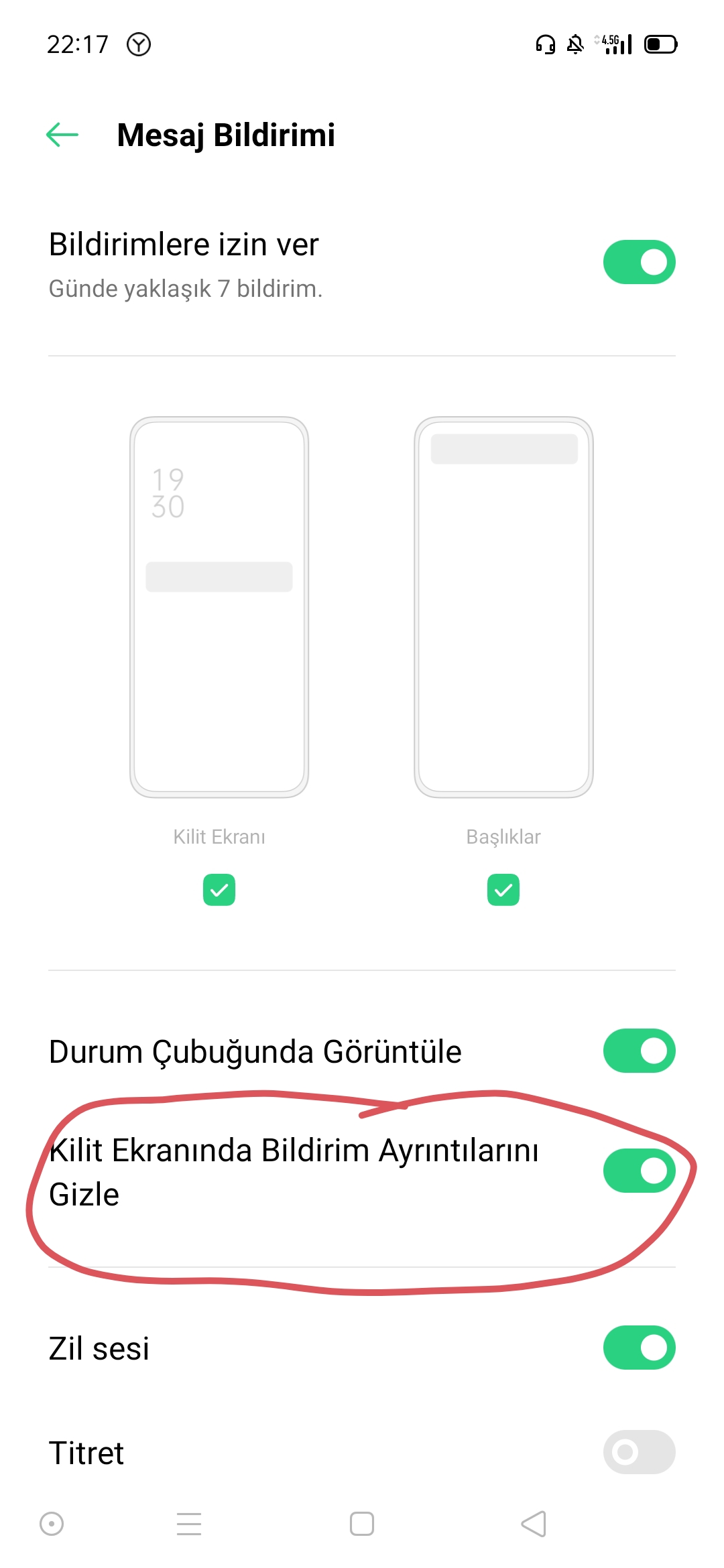Uncheck the Kilit Ekranı checkbox
The image size is (724, 1568).
(x=219, y=890)
